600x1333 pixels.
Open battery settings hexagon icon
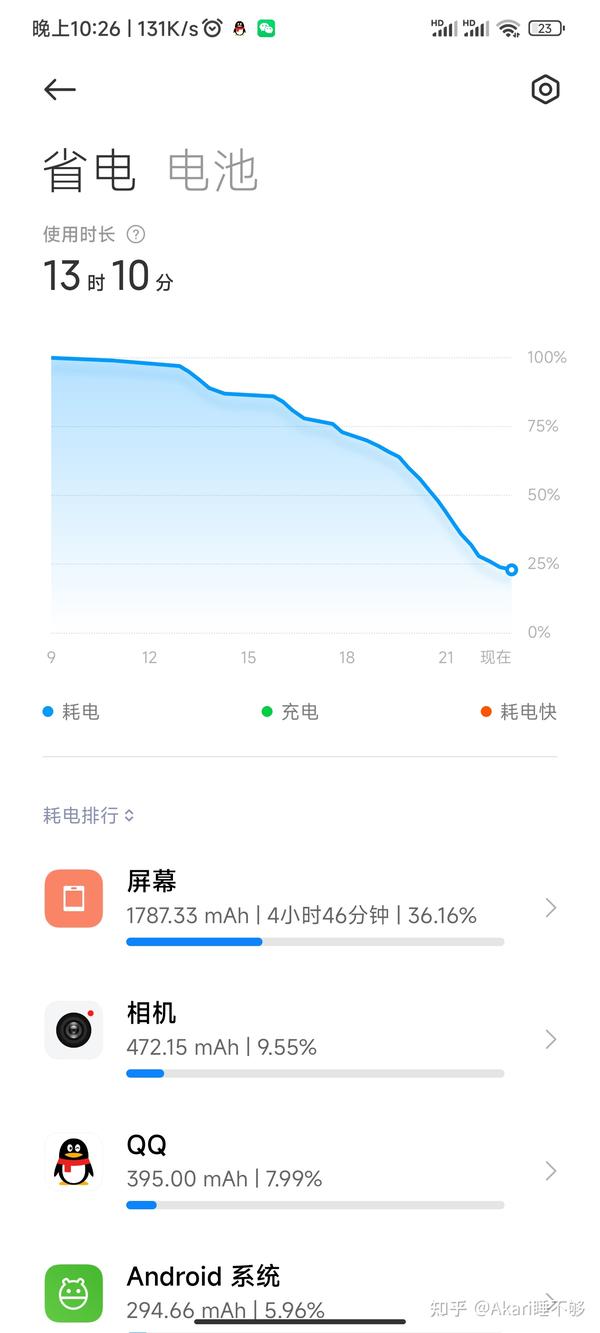pos(545,90)
